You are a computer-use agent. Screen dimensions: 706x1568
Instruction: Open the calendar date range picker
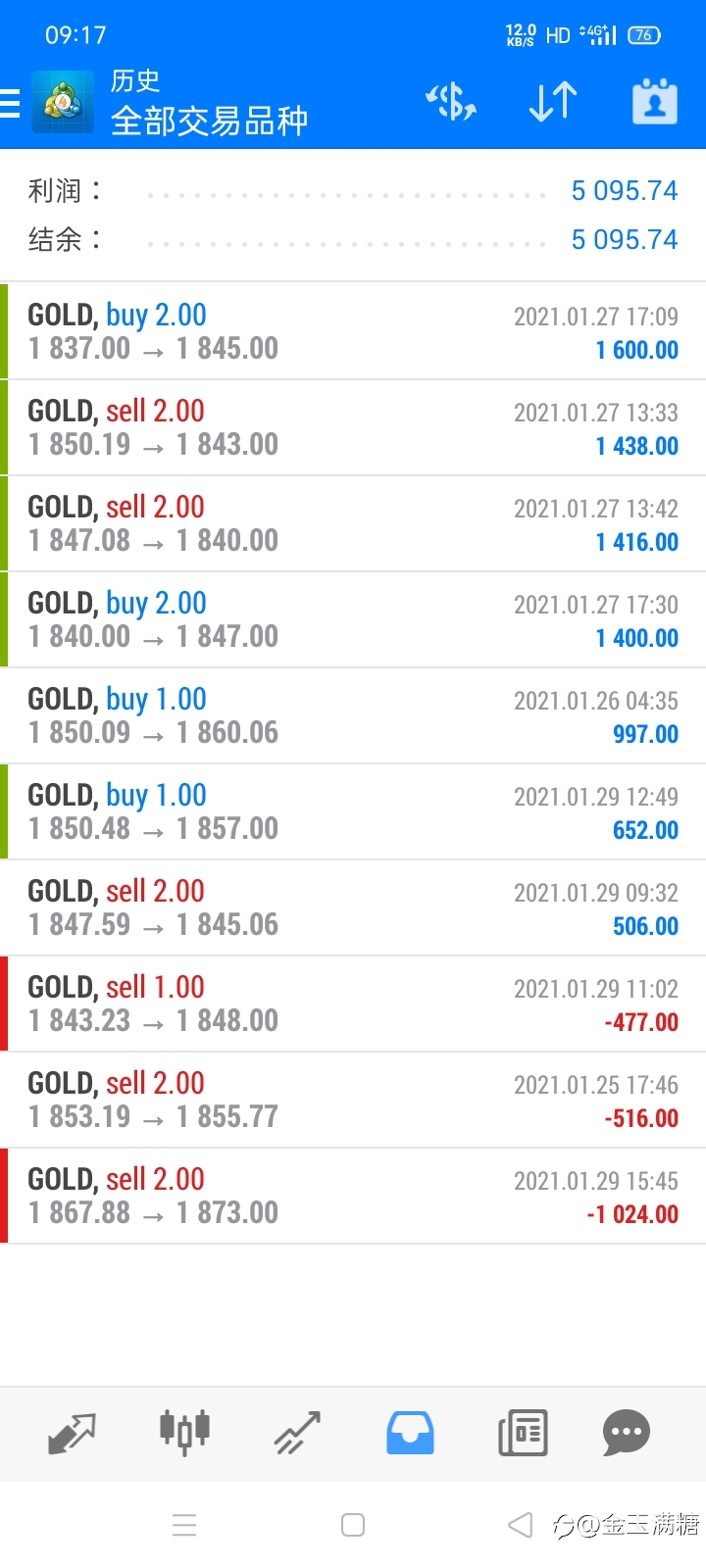point(655,102)
